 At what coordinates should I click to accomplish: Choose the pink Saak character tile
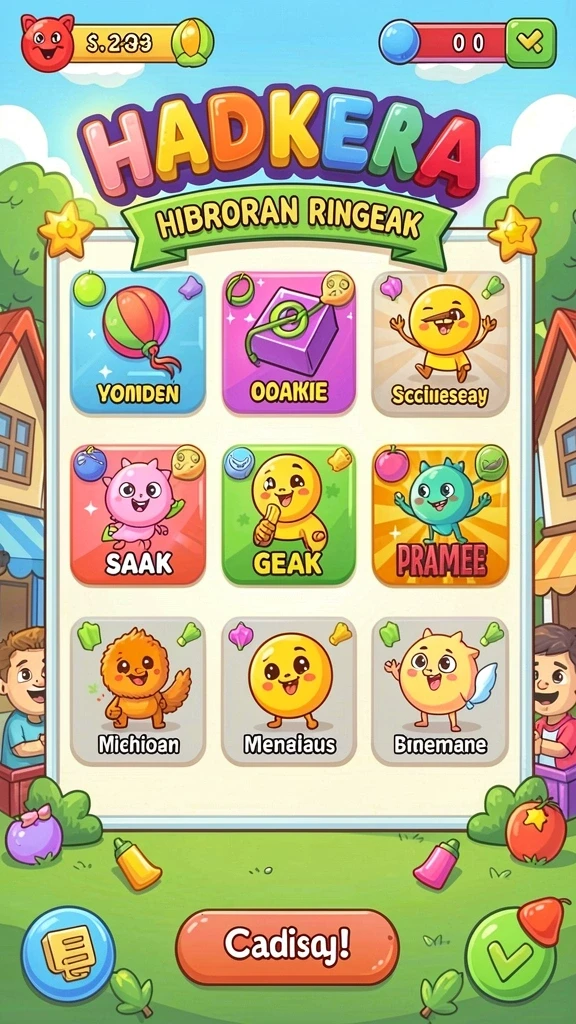click(138, 515)
